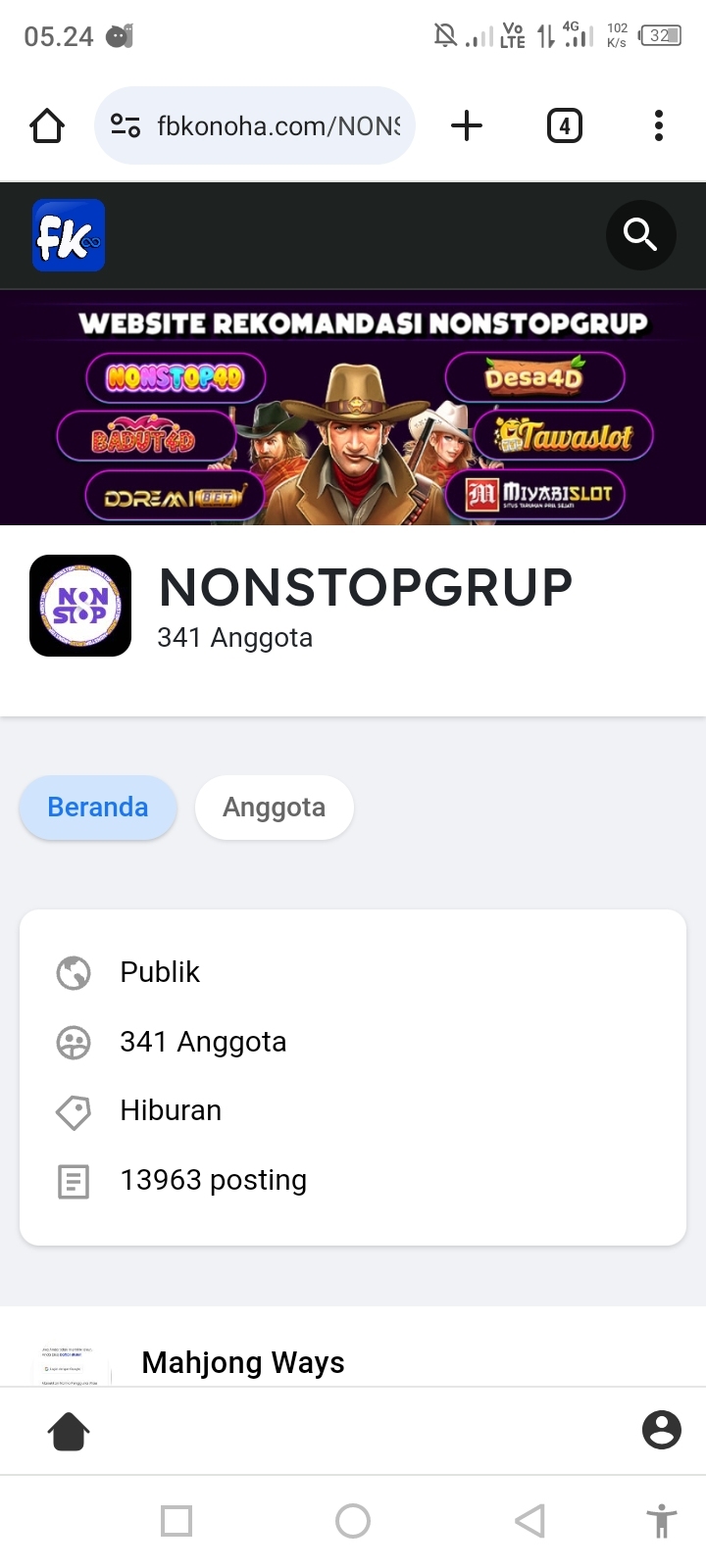The image size is (706, 1568).
Task: Open the browser home page
Action: pyautogui.click(x=47, y=125)
